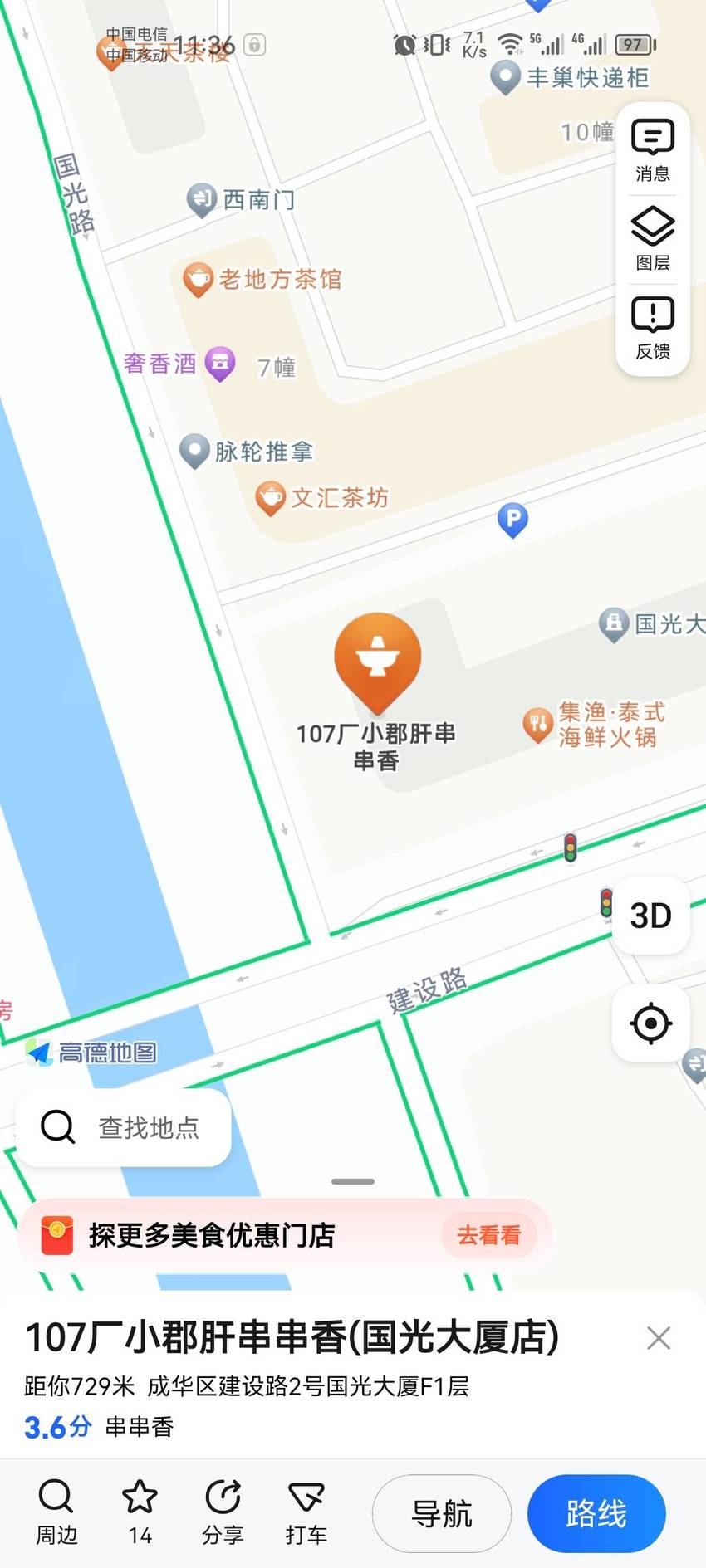Open the 查找地点 search box
Image resolution: width=706 pixels, height=1568 pixels.
coord(124,1127)
